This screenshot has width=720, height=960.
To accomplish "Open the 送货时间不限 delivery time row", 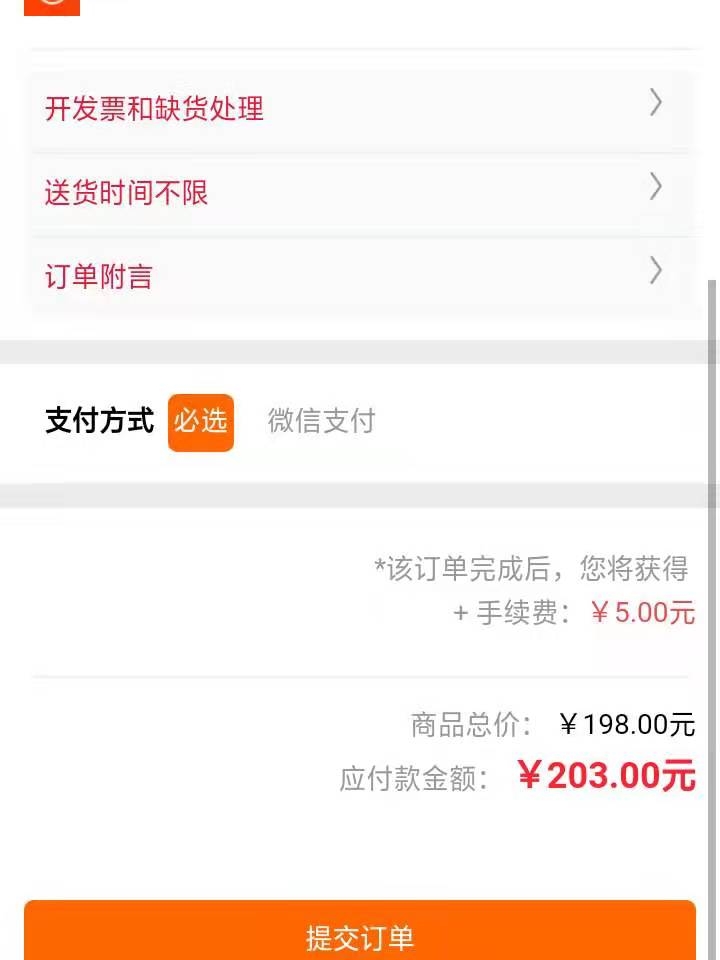I will coord(358,191).
